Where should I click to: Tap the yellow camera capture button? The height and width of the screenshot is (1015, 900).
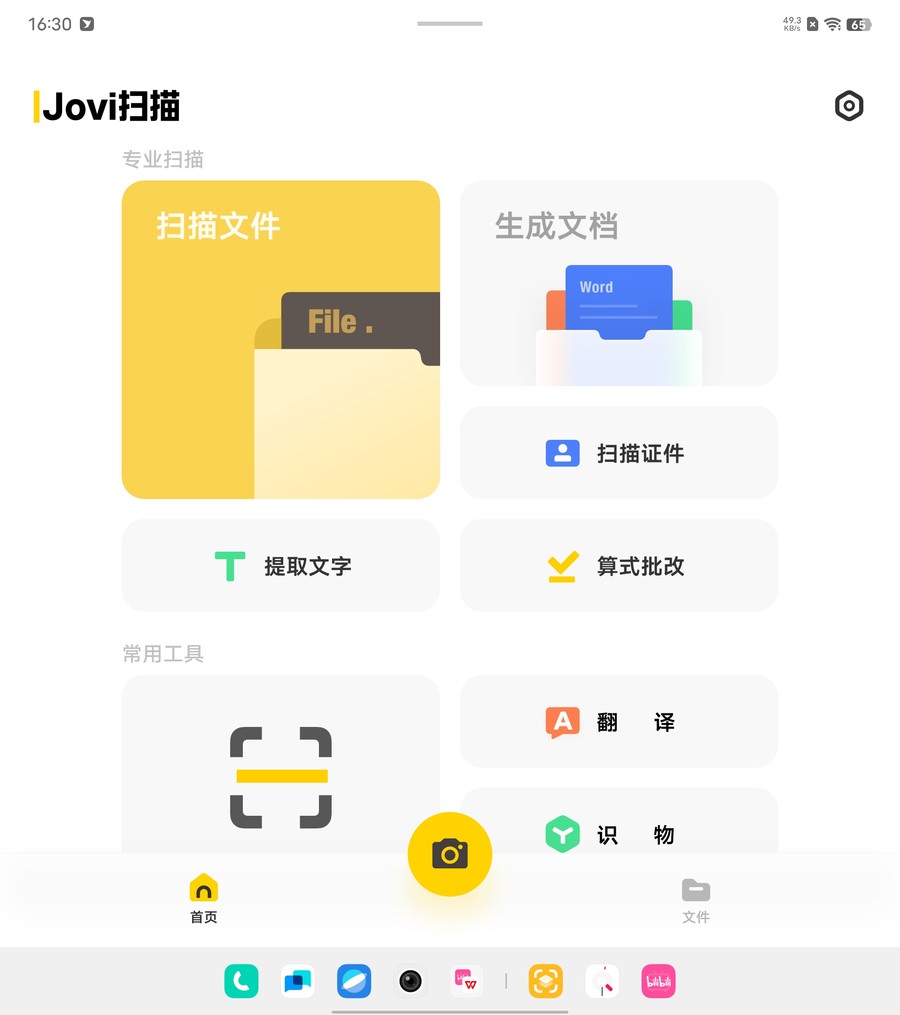450,854
